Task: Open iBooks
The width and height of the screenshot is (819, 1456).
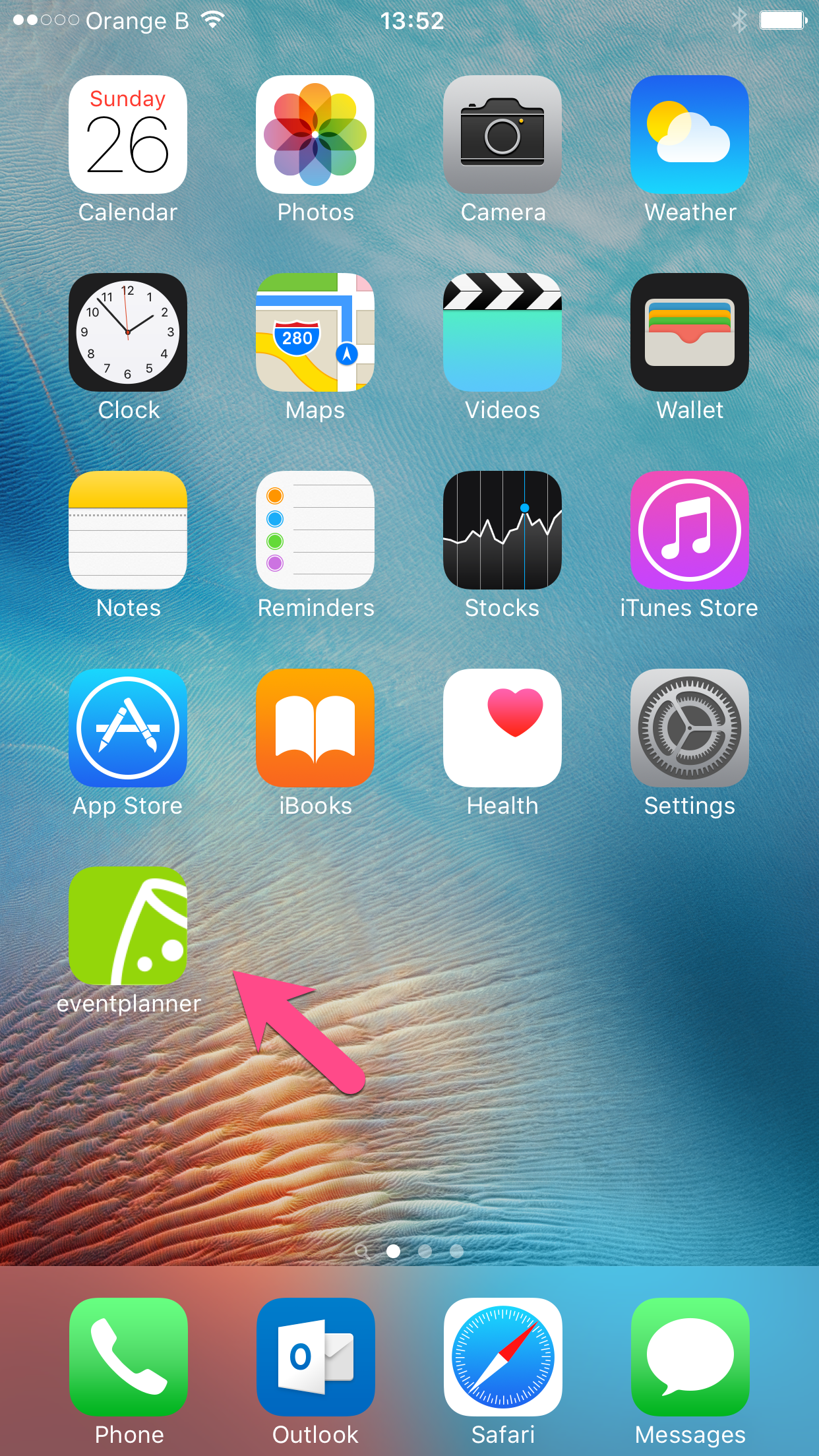Action: coord(315,728)
